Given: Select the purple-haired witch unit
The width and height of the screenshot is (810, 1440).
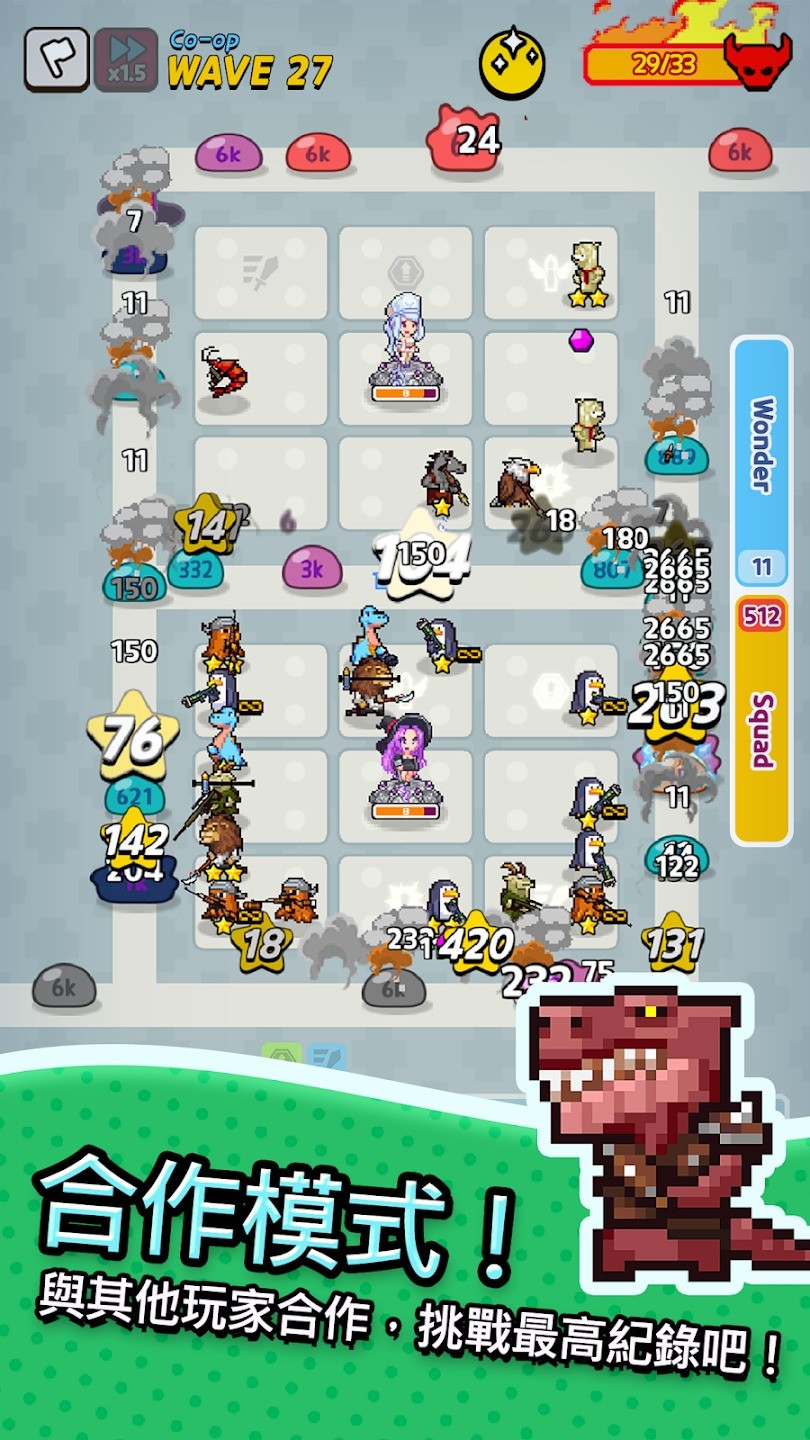Looking at the screenshot, I should (x=404, y=758).
